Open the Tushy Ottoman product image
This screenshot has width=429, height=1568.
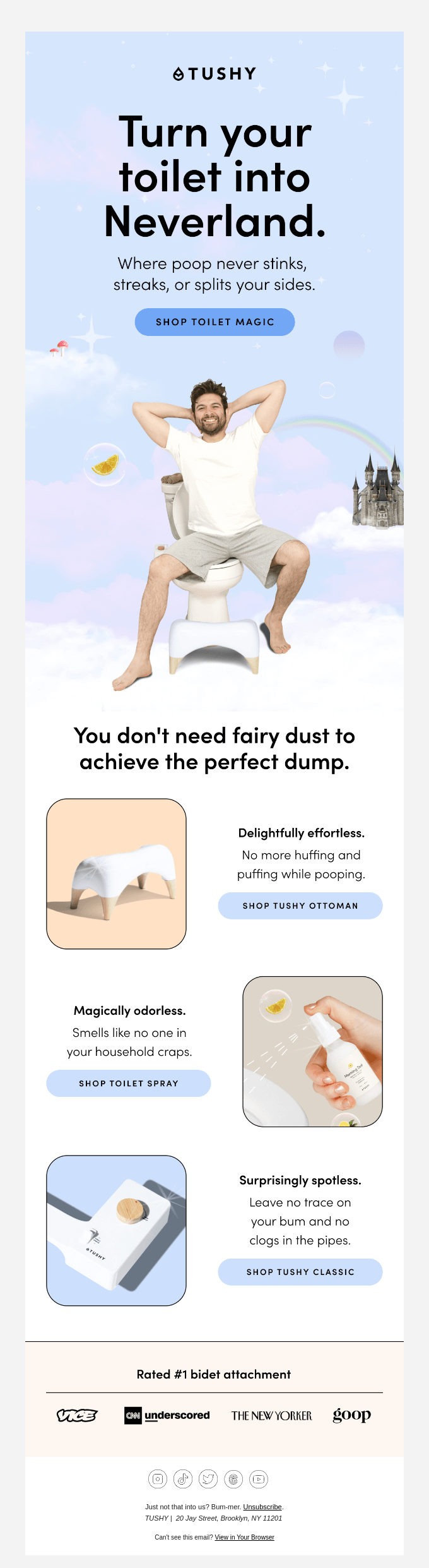116,874
